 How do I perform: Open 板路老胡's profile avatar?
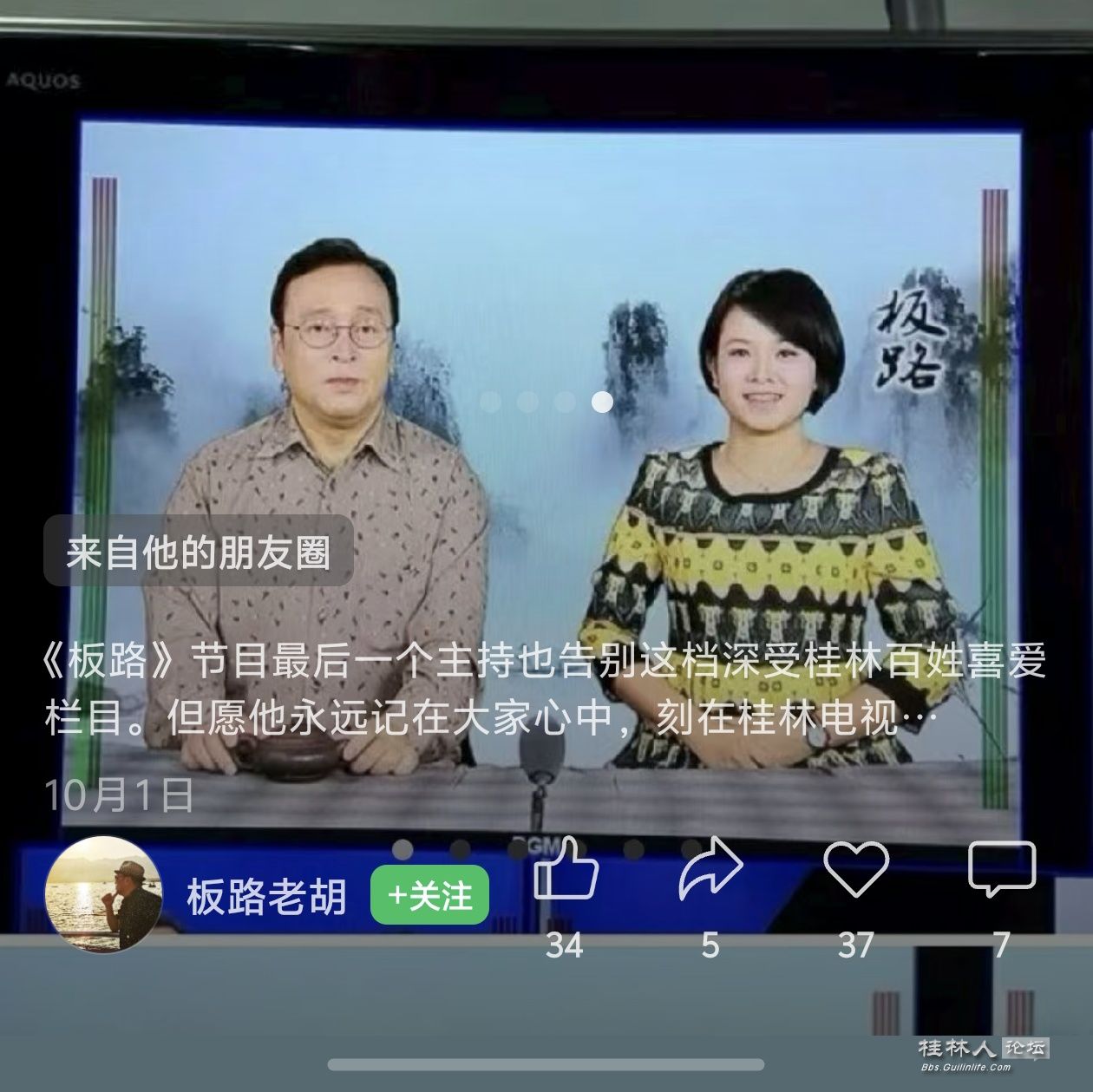point(103,894)
